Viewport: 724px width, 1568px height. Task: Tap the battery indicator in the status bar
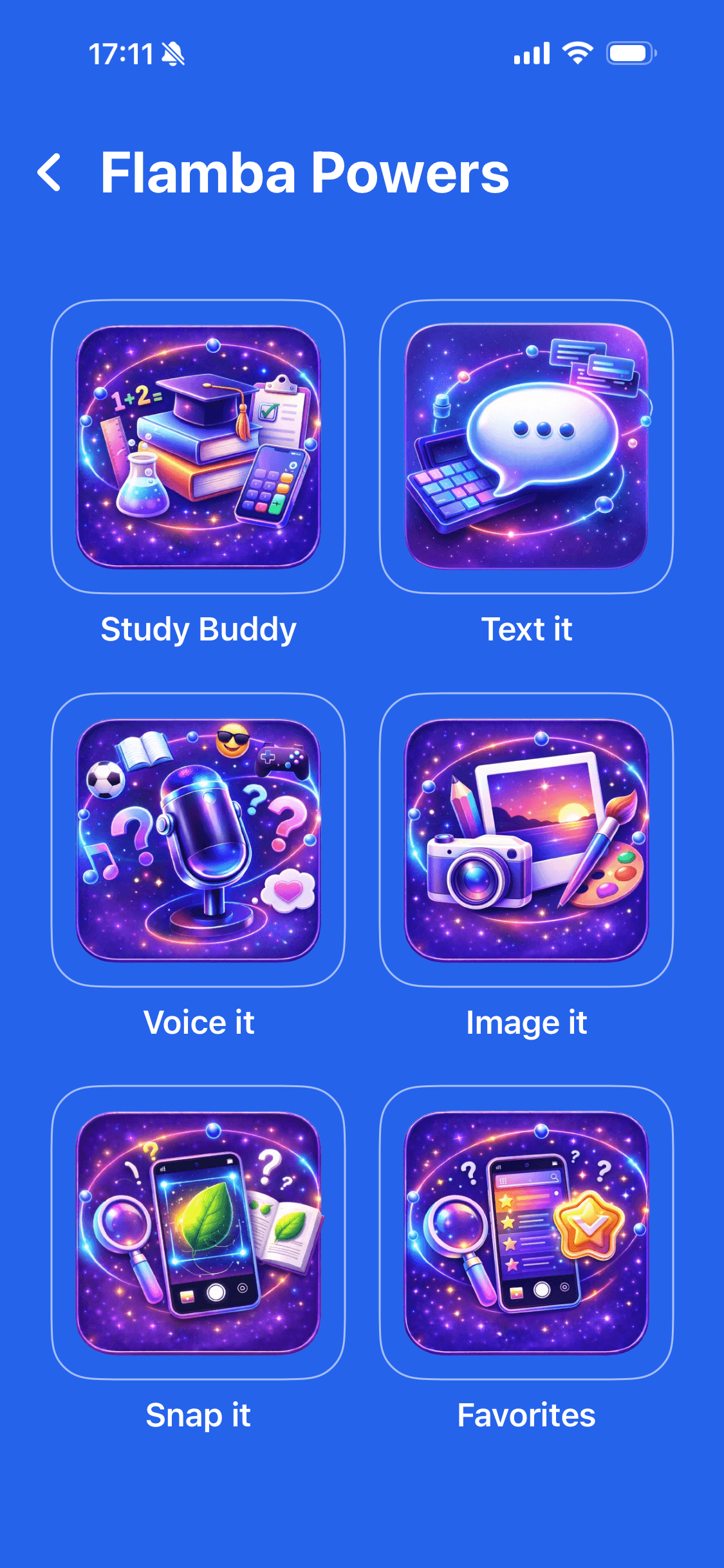(631, 53)
